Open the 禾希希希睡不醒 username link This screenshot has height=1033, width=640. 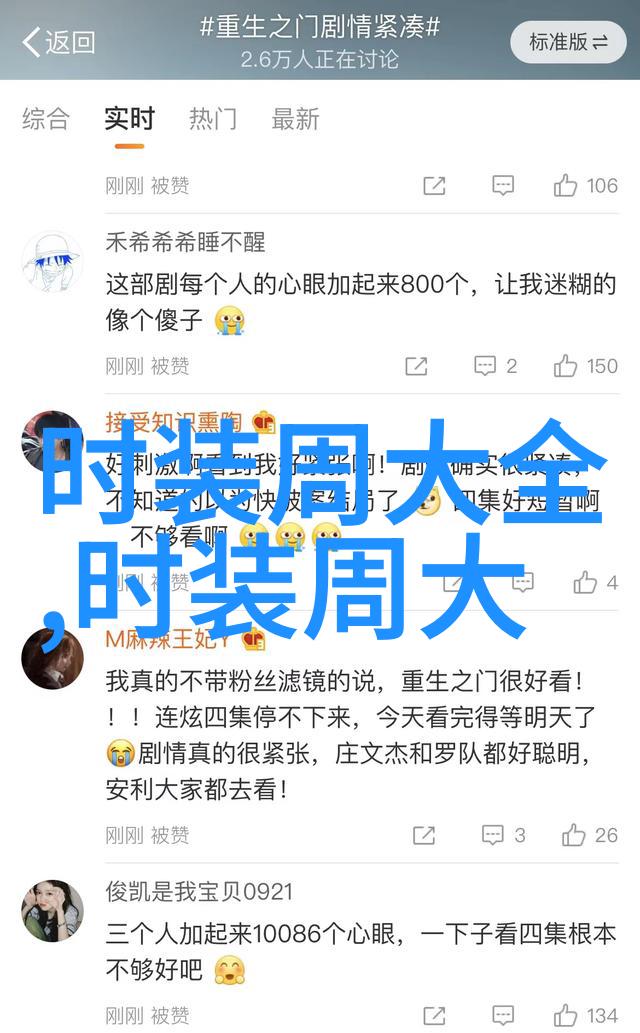(185, 242)
